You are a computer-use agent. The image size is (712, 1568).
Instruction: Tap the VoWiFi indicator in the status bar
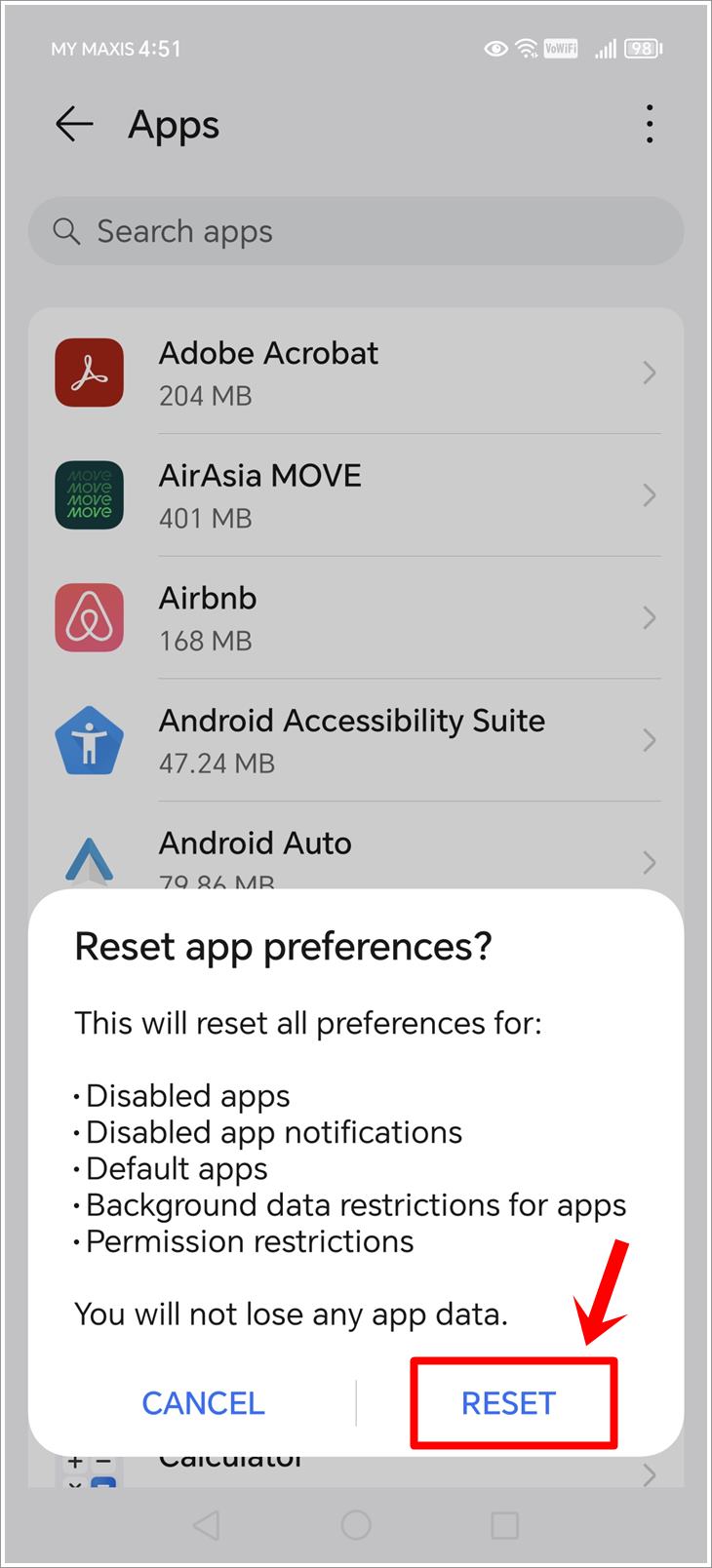pos(562,47)
